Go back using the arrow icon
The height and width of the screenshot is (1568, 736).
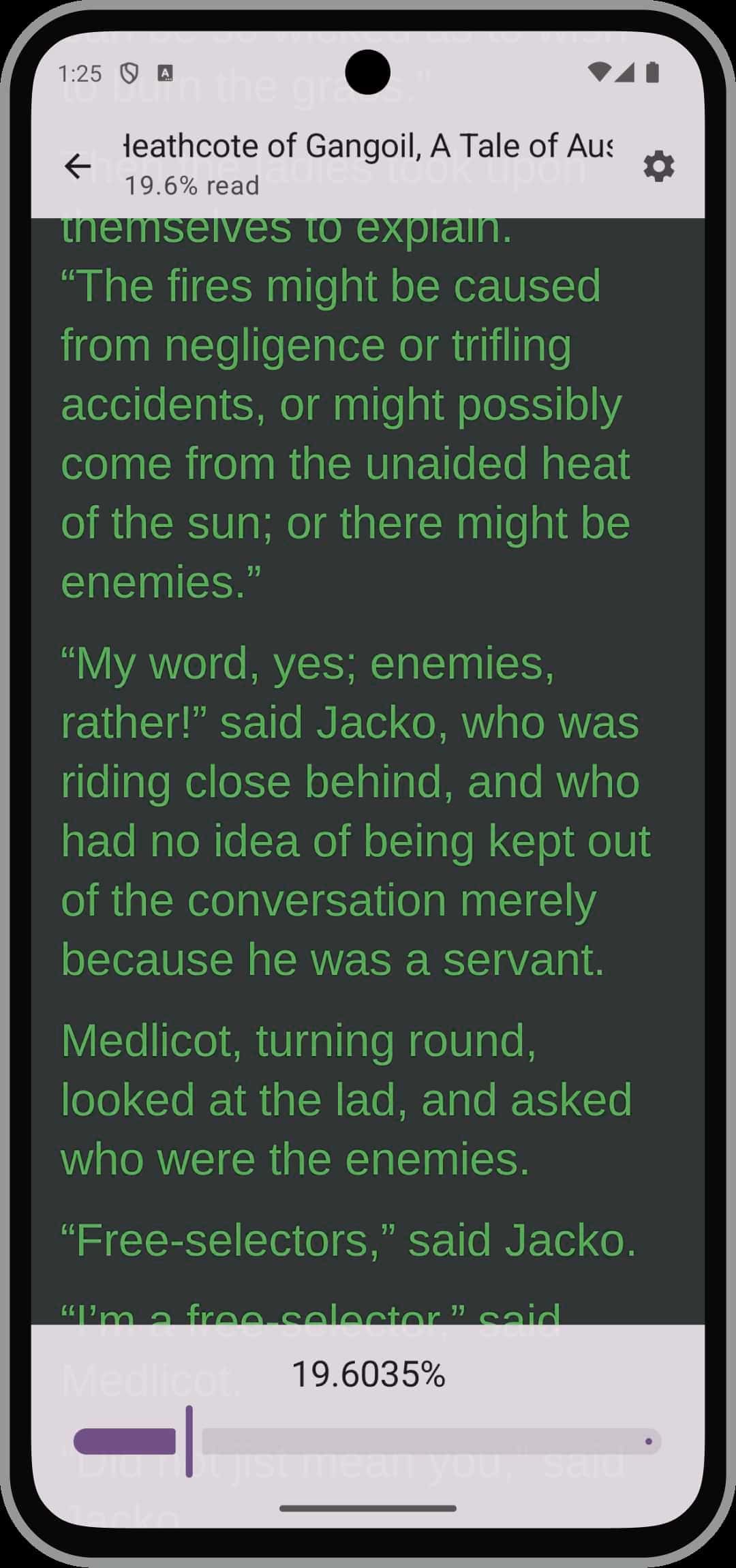click(x=78, y=166)
